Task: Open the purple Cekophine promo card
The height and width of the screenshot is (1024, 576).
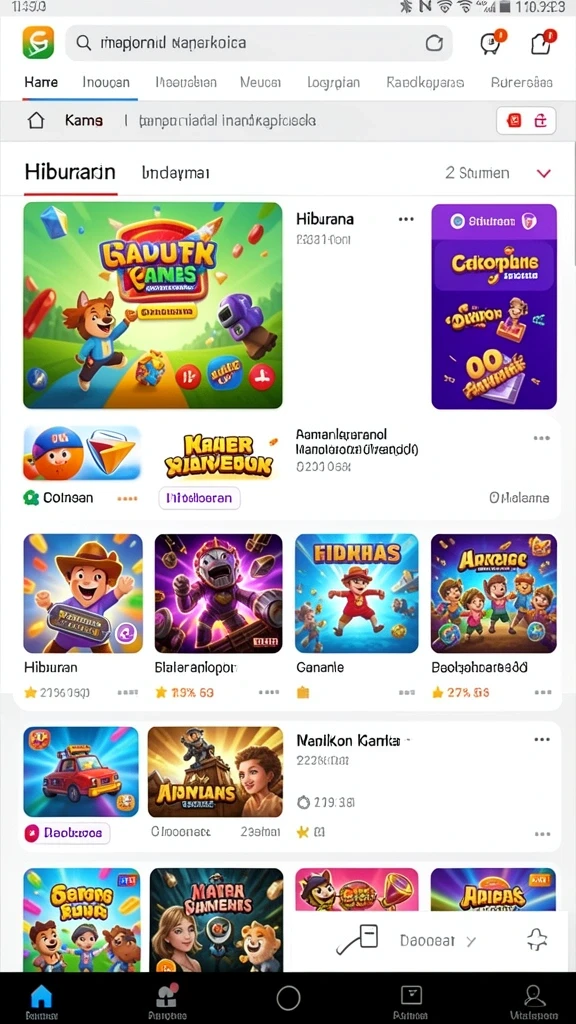Action: [x=494, y=306]
